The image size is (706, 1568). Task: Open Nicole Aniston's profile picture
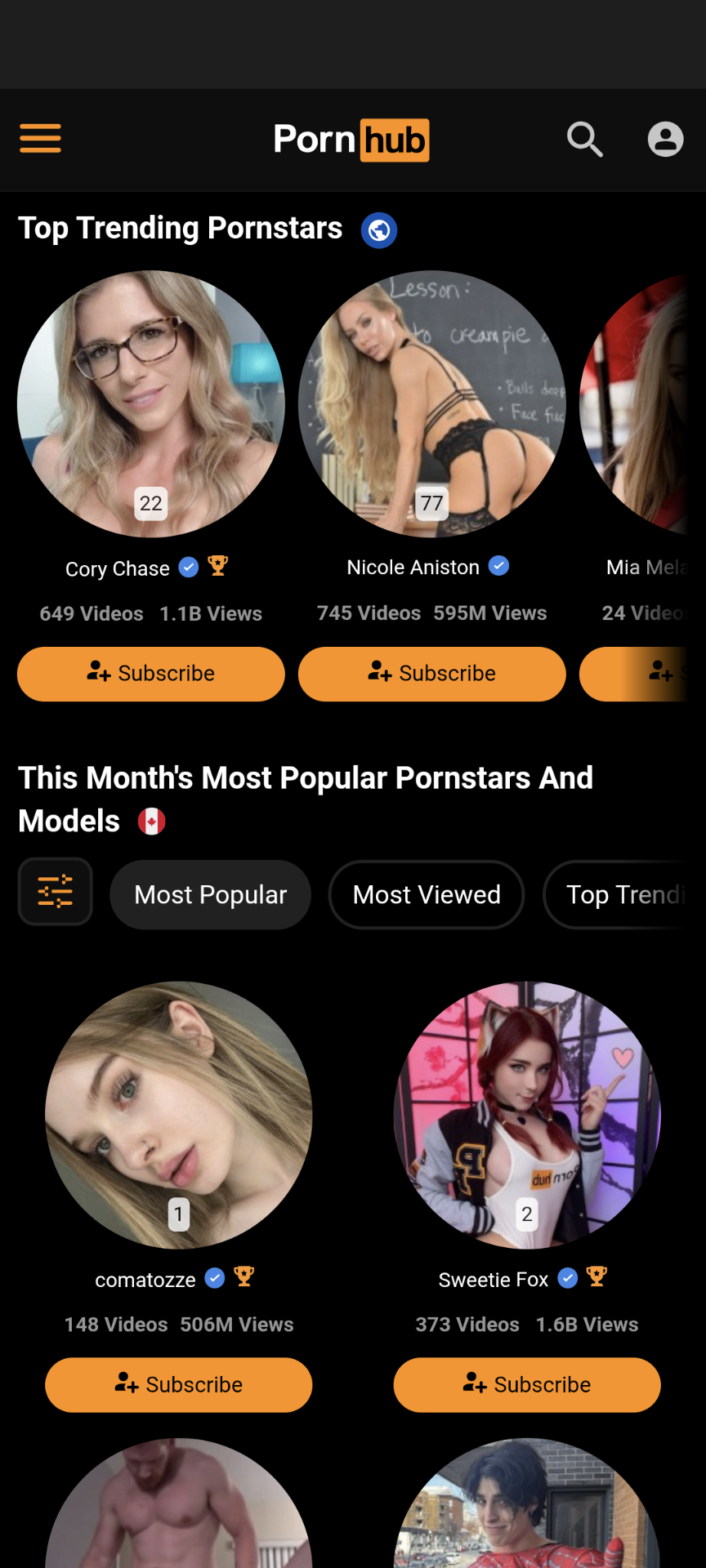431,403
